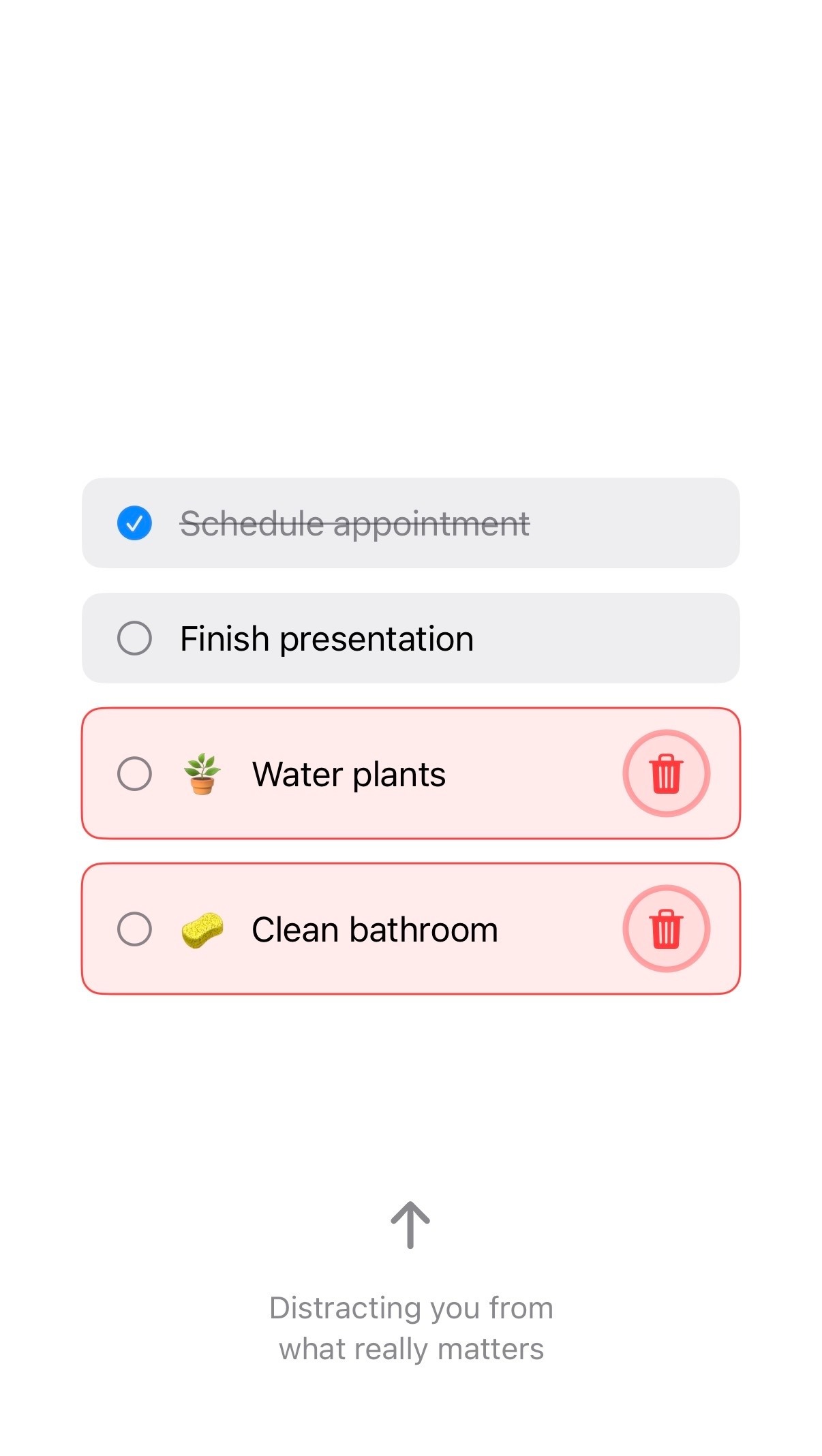Check off the Water plants task
Screen dimensions: 822x1456
134,774
